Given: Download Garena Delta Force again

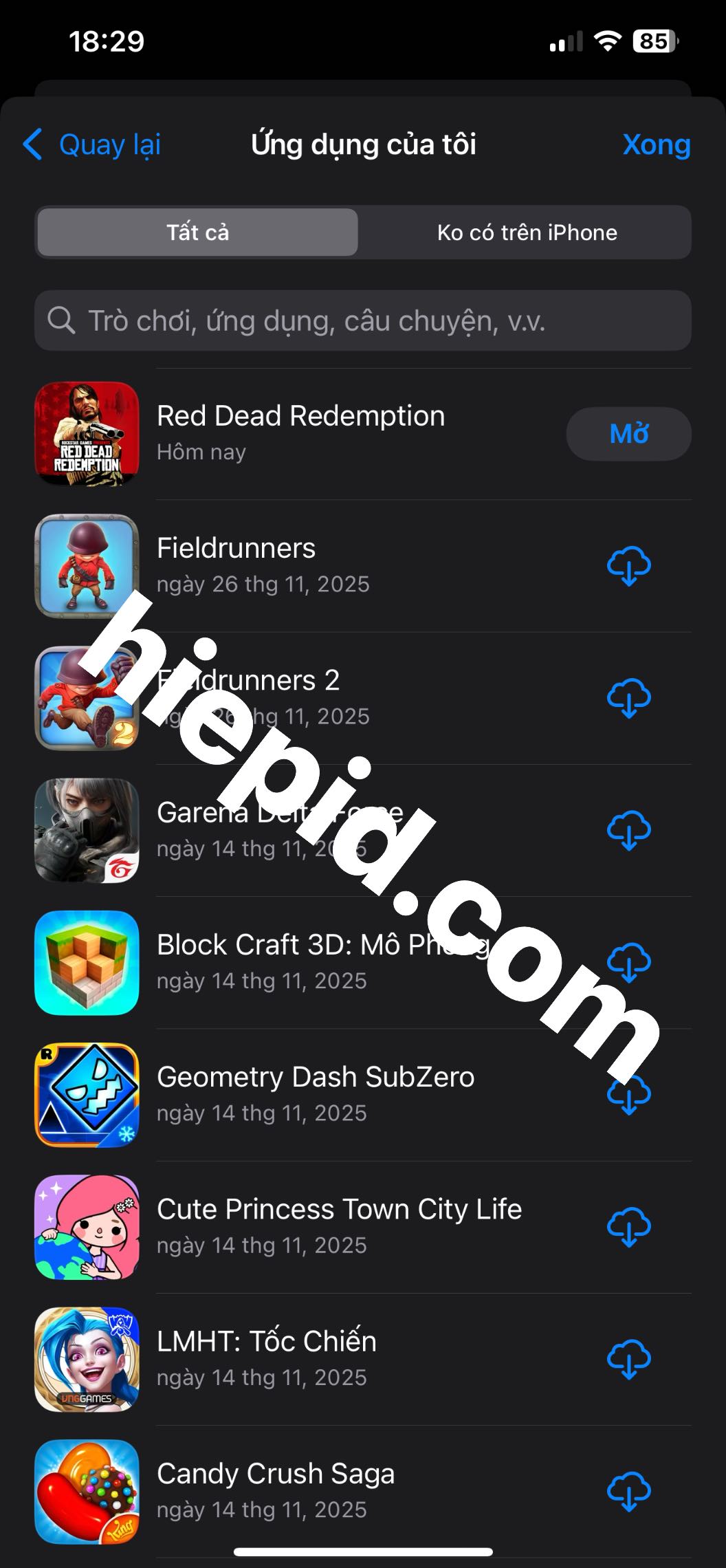Looking at the screenshot, I should (x=628, y=830).
